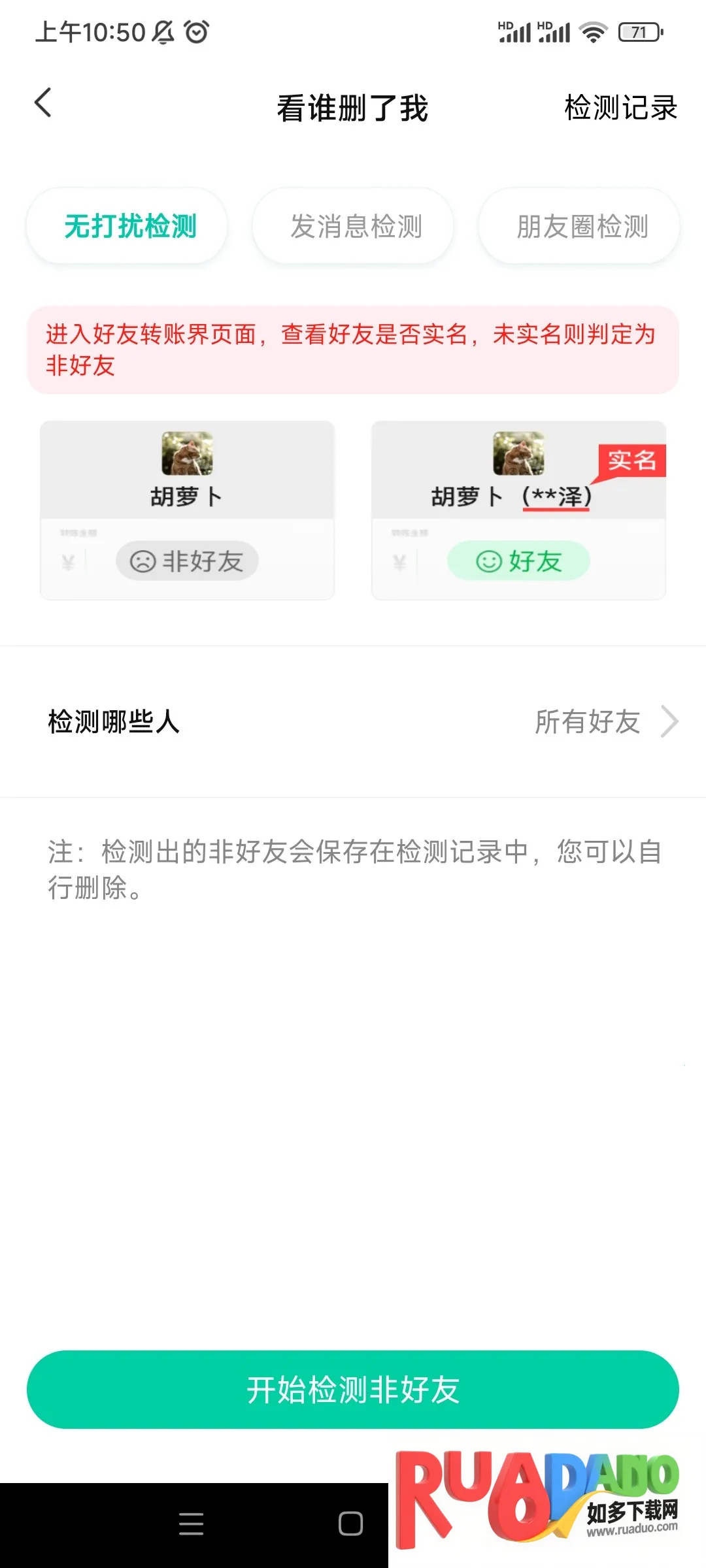Tap the alarm clock icon in status bar
The image size is (706, 1568).
click(197, 31)
